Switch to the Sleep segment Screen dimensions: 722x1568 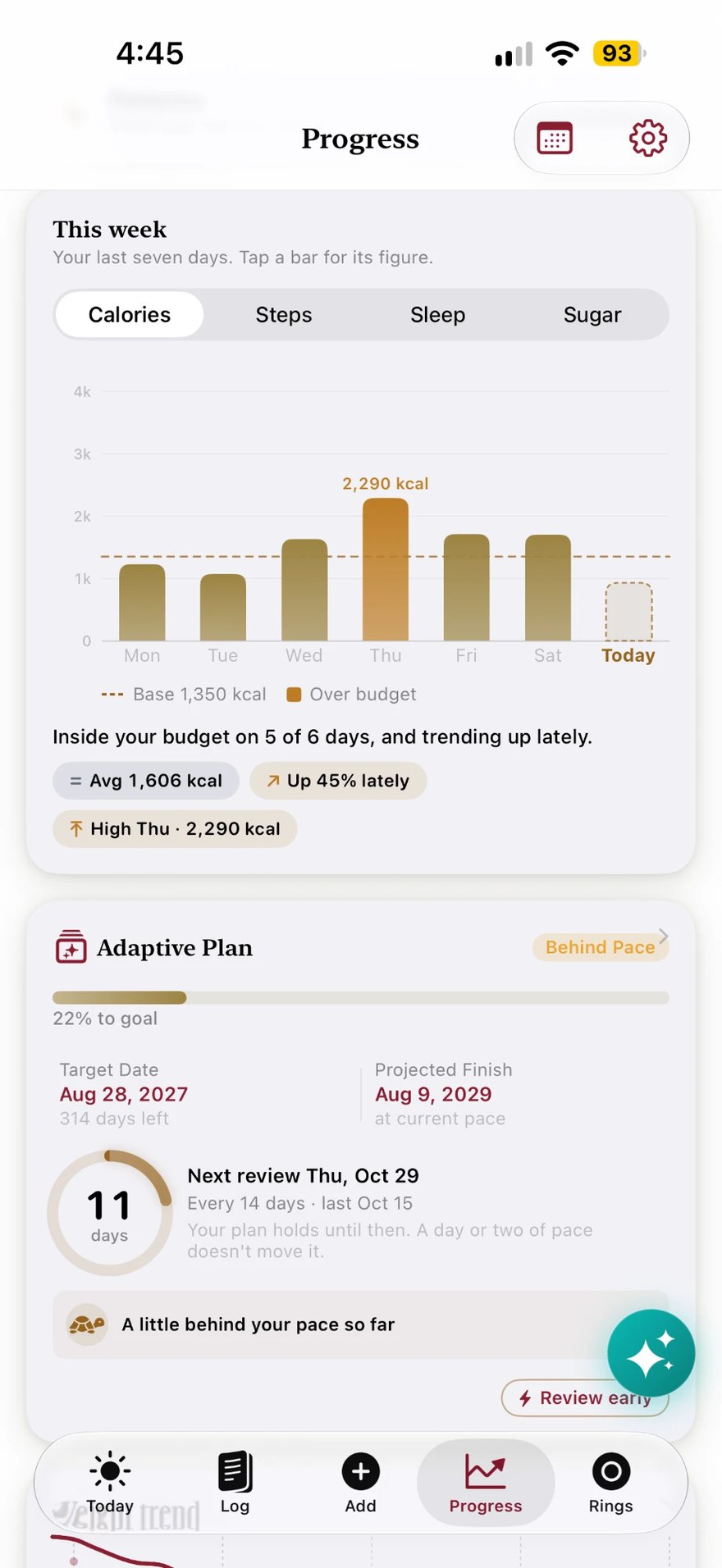tap(438, 315)
